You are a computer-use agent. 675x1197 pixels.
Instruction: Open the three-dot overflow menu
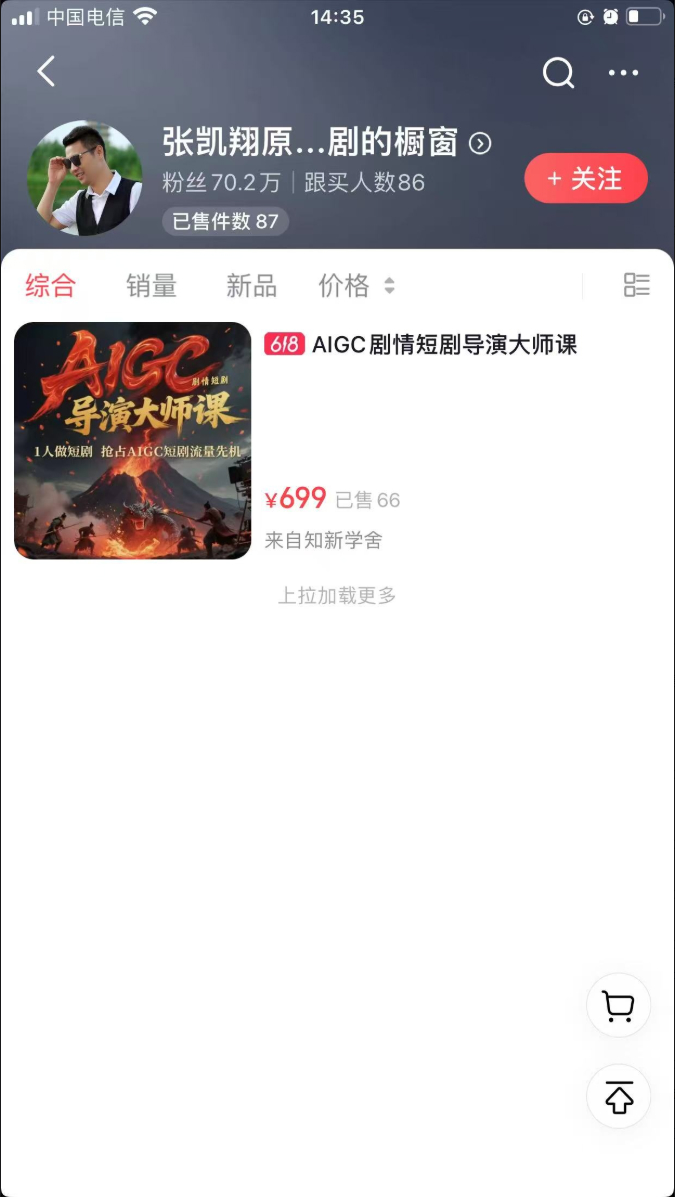coord(623,72)
